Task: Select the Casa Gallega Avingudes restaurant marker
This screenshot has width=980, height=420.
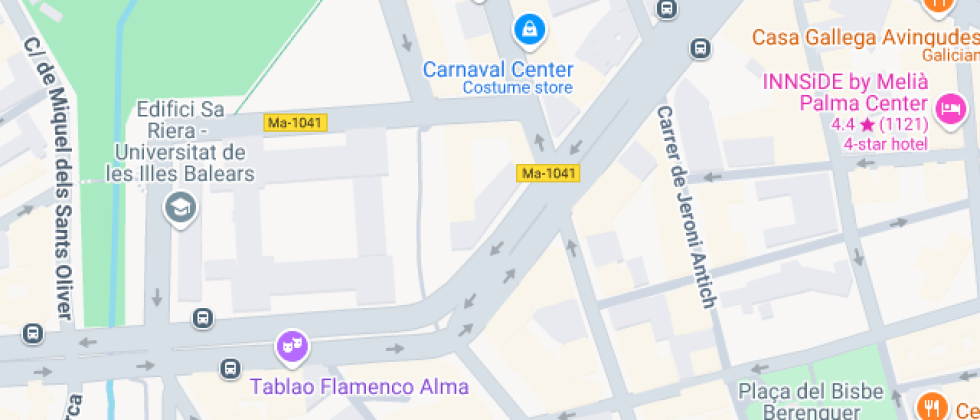Action: coord(938,5)
